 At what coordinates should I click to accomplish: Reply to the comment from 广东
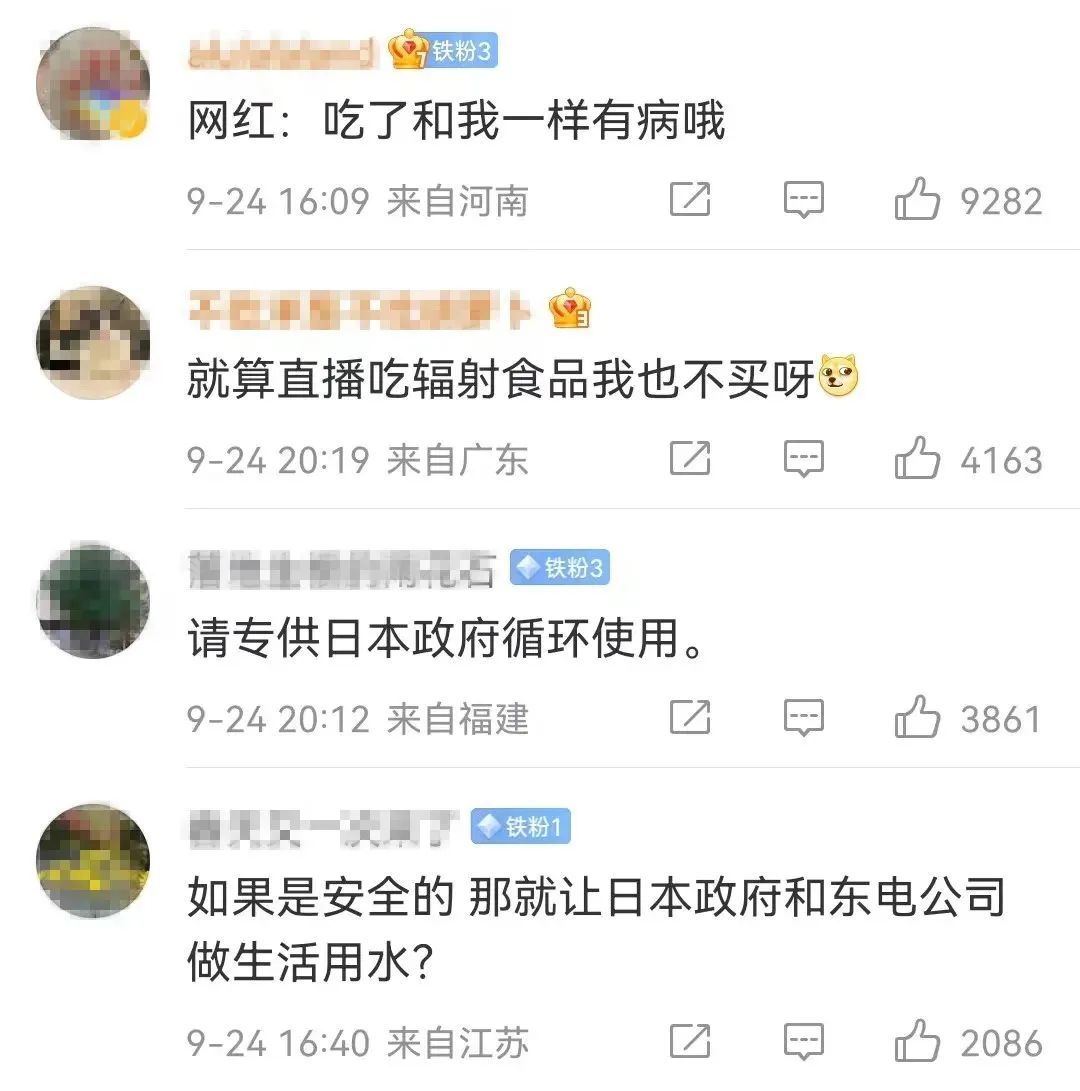point(803,460)
